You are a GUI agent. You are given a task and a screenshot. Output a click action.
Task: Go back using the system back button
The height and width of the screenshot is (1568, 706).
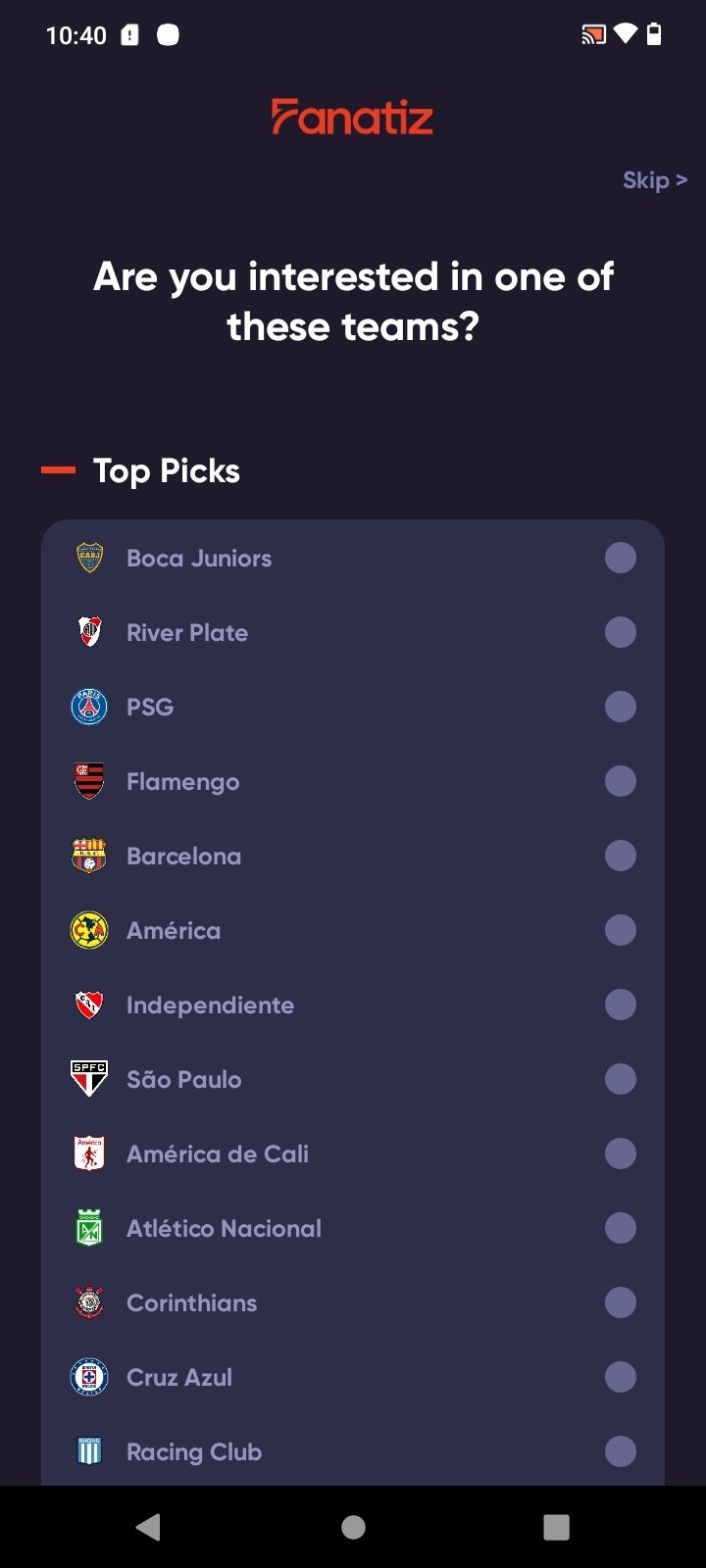148,1527
